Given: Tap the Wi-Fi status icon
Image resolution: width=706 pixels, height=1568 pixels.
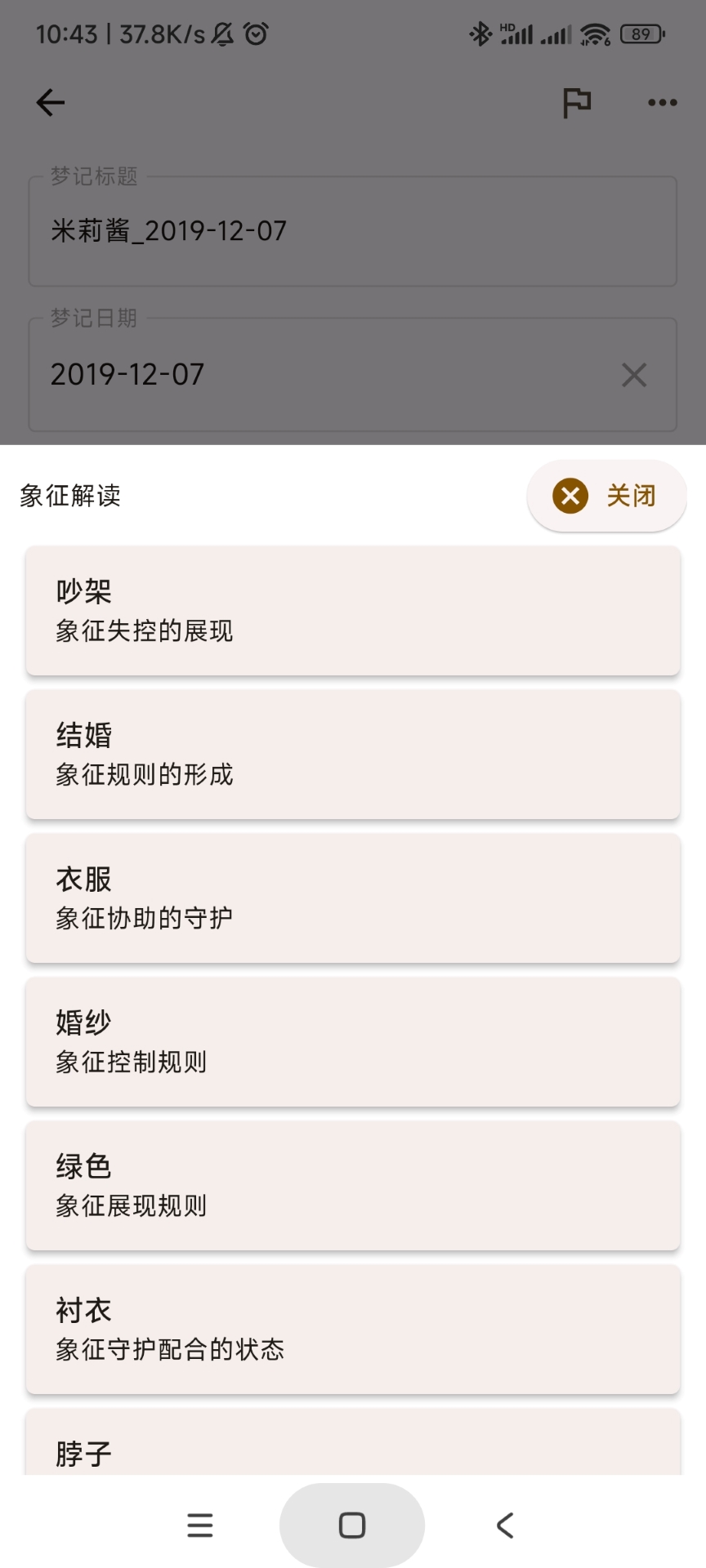Looking at the screenshot, I should tap(595, 34).
